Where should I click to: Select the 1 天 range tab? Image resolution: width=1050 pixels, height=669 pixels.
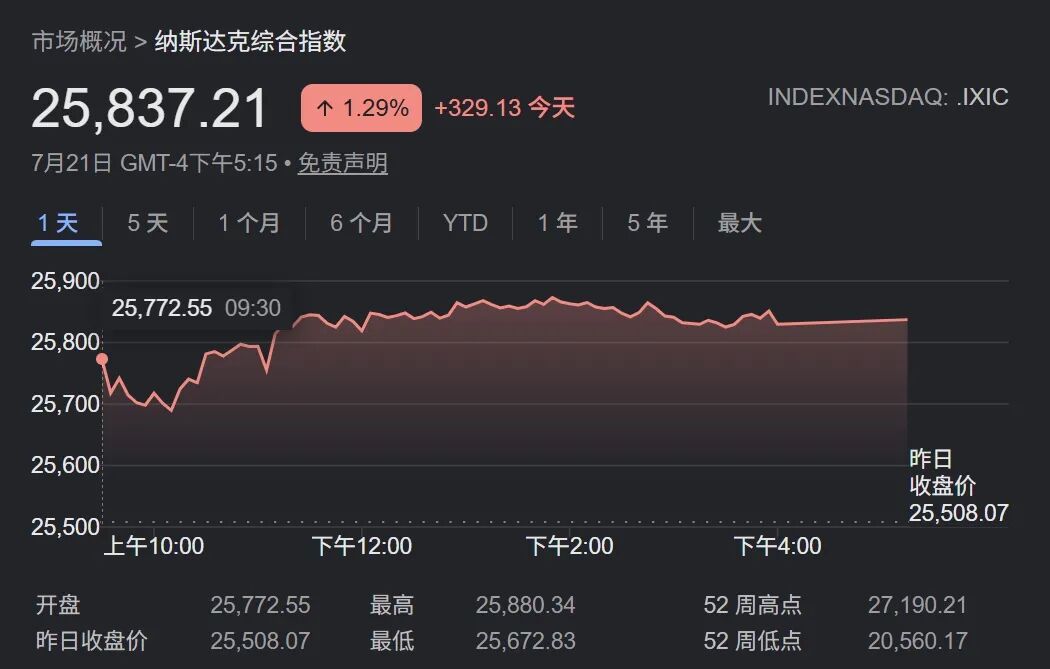(58, 223)
